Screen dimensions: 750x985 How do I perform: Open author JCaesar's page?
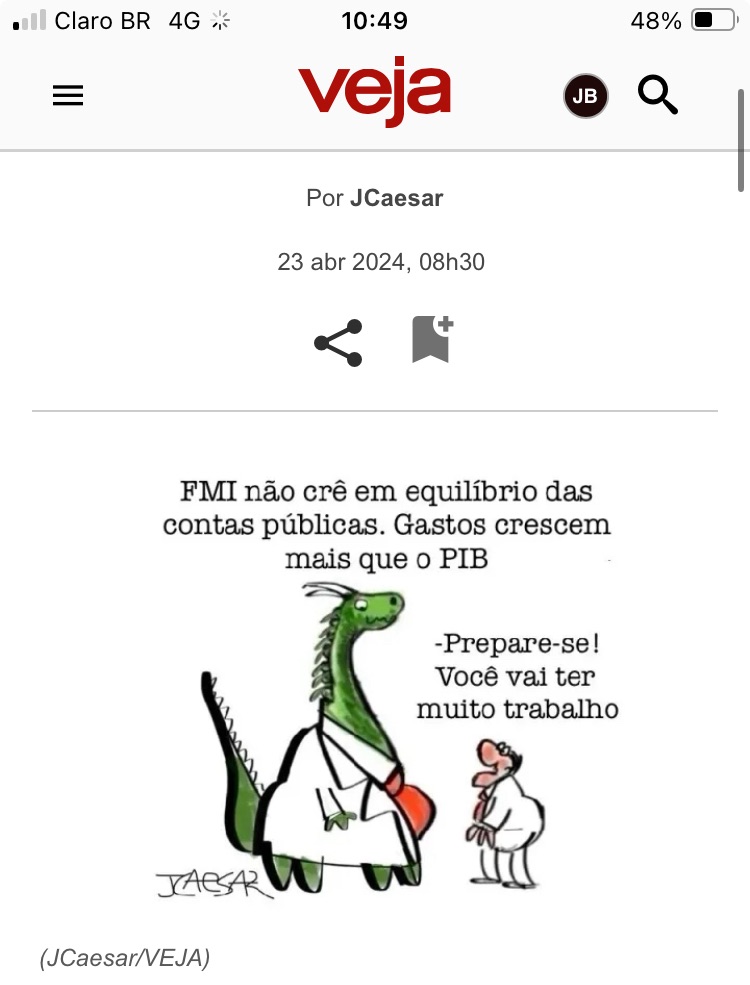coord(396,198)
